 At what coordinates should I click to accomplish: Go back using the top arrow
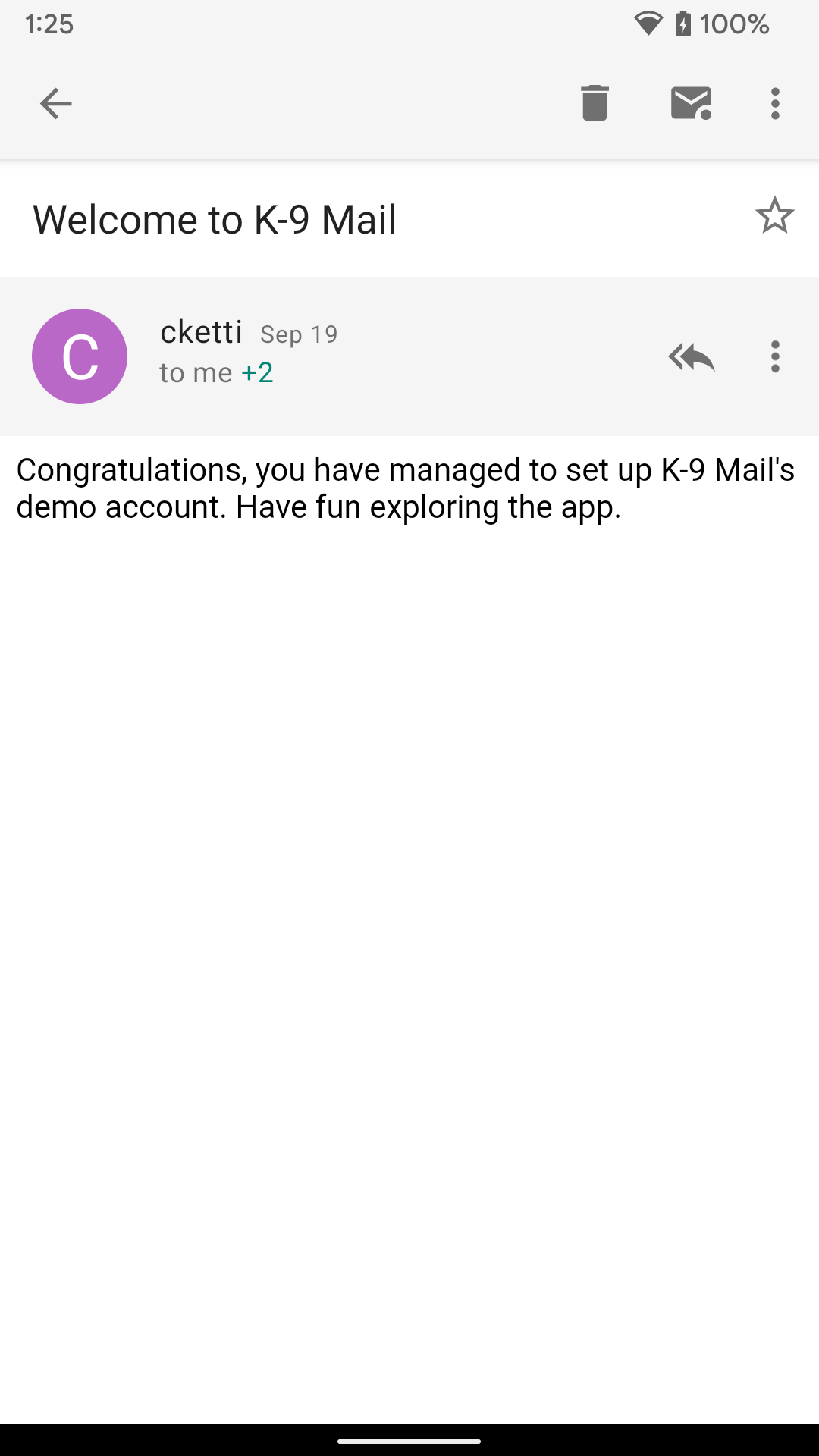[x=55, y=103]
